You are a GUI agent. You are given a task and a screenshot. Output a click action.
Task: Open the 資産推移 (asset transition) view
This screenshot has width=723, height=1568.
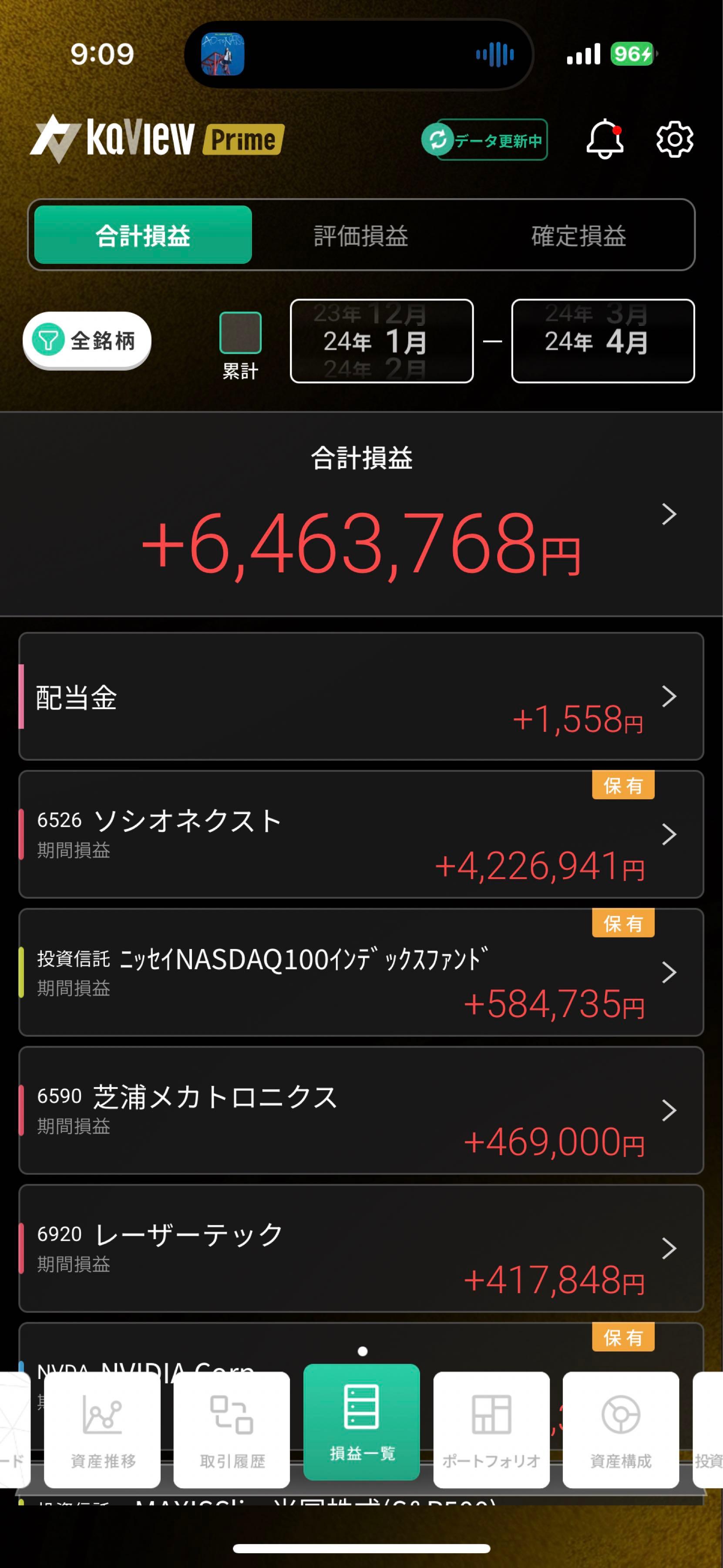pos(101,1427)
